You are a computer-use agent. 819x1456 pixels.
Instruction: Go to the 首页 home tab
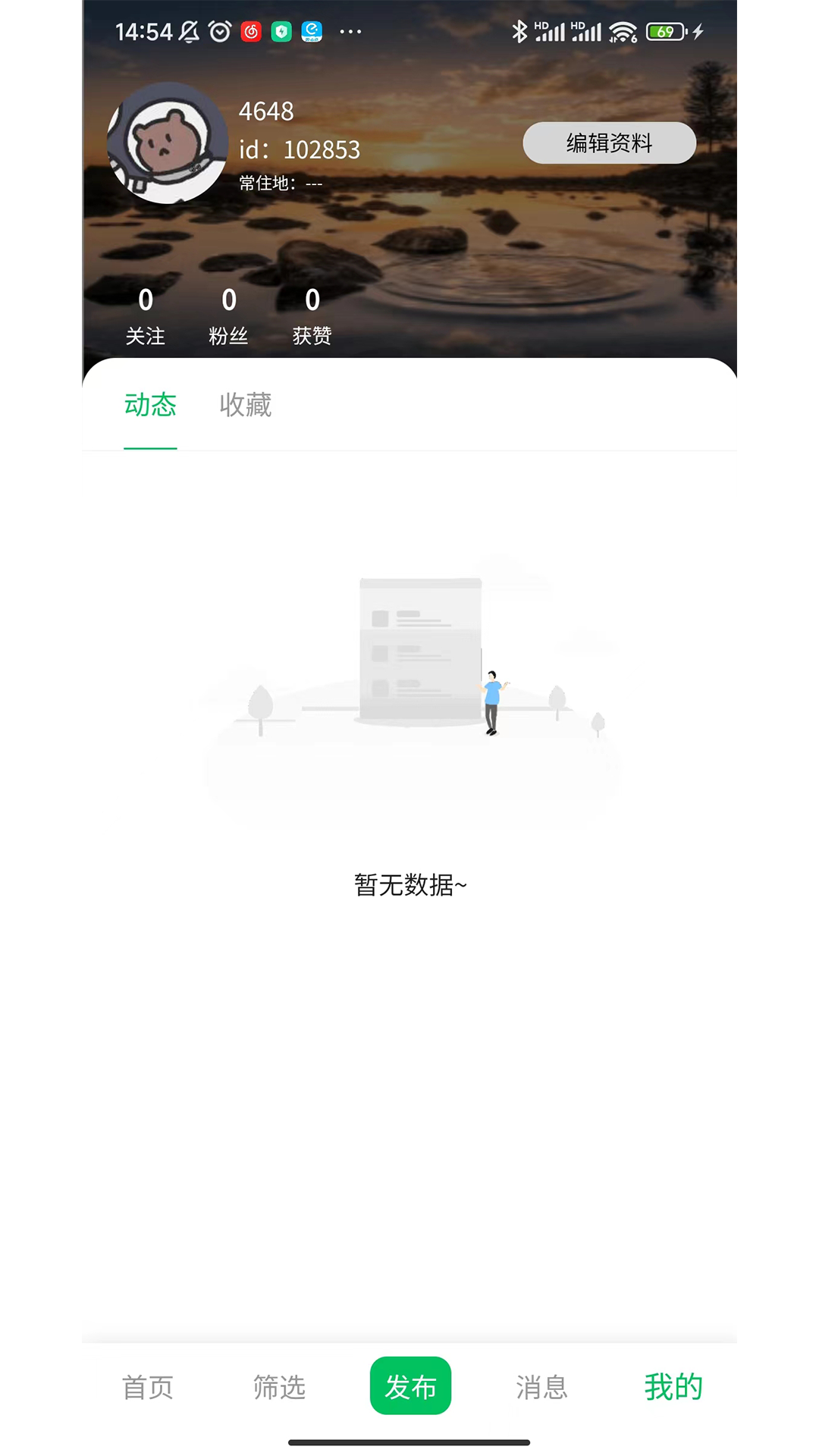(x=148, y=1387)
